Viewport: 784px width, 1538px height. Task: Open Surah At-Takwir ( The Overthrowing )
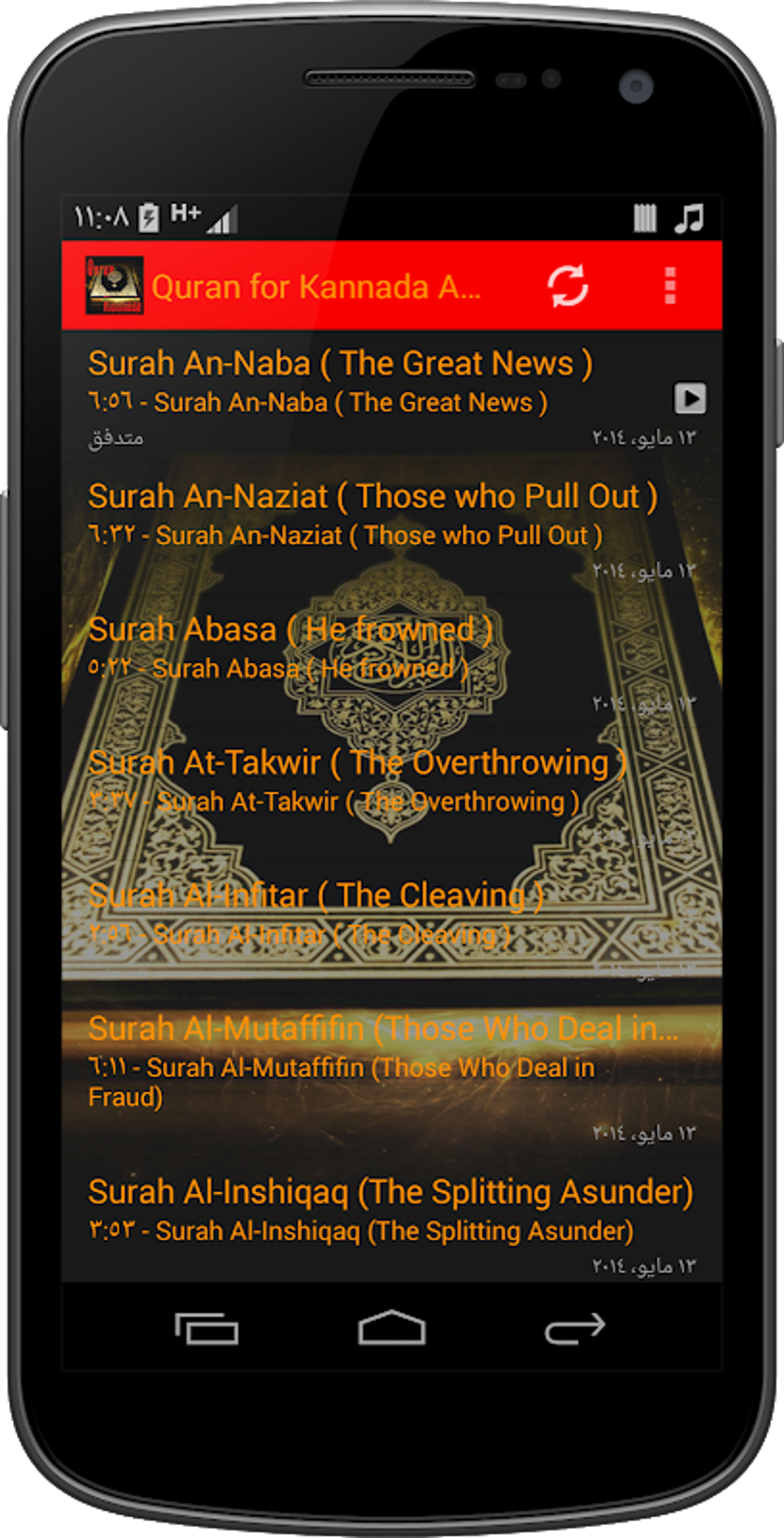pos(357,762)
